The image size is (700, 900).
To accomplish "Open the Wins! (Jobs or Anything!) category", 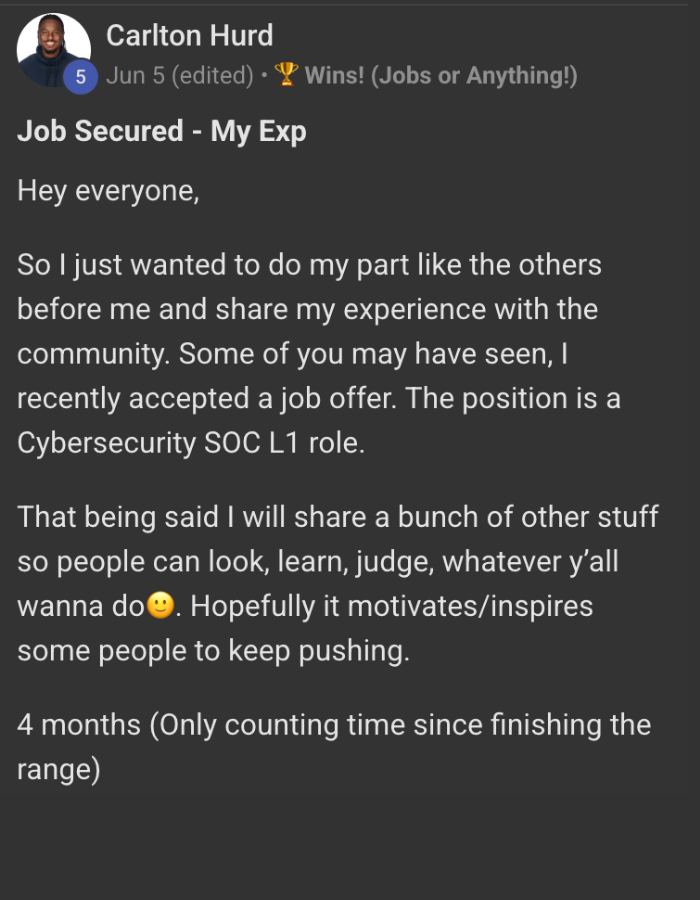I will 440,76.
